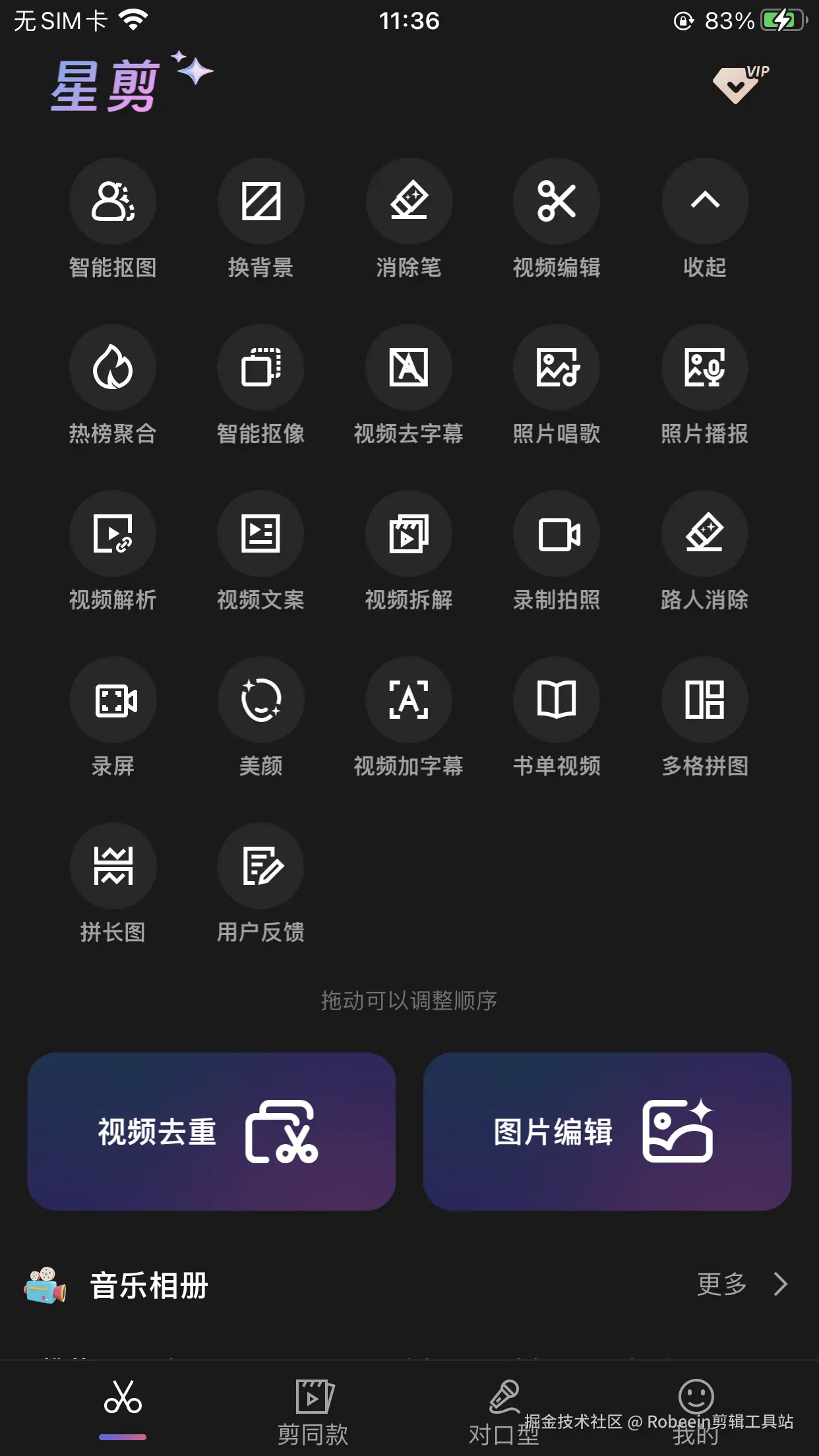
Task: Open 视频编辑 video editor
Action: (x=557, y=201)
